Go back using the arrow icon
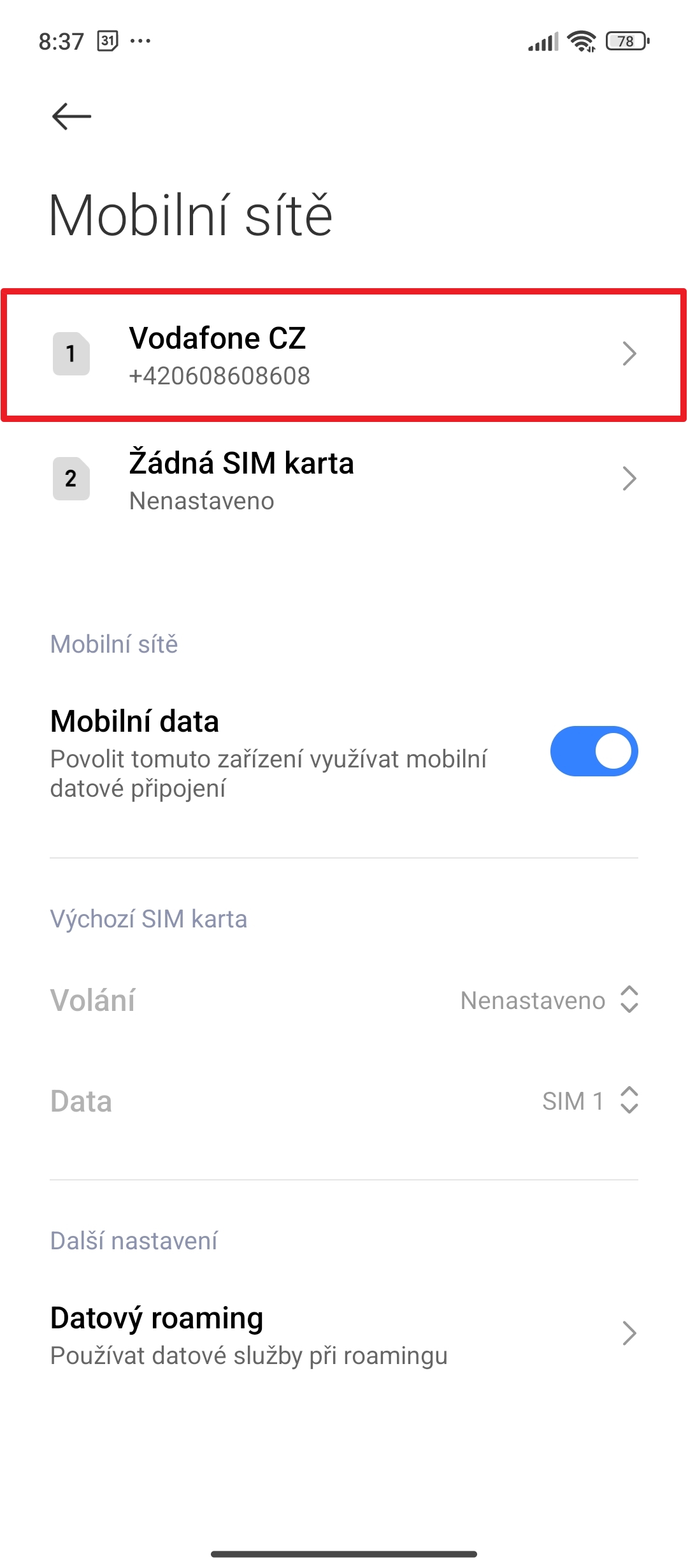This screenshot has width=688, height=1568. coord(71,117)
